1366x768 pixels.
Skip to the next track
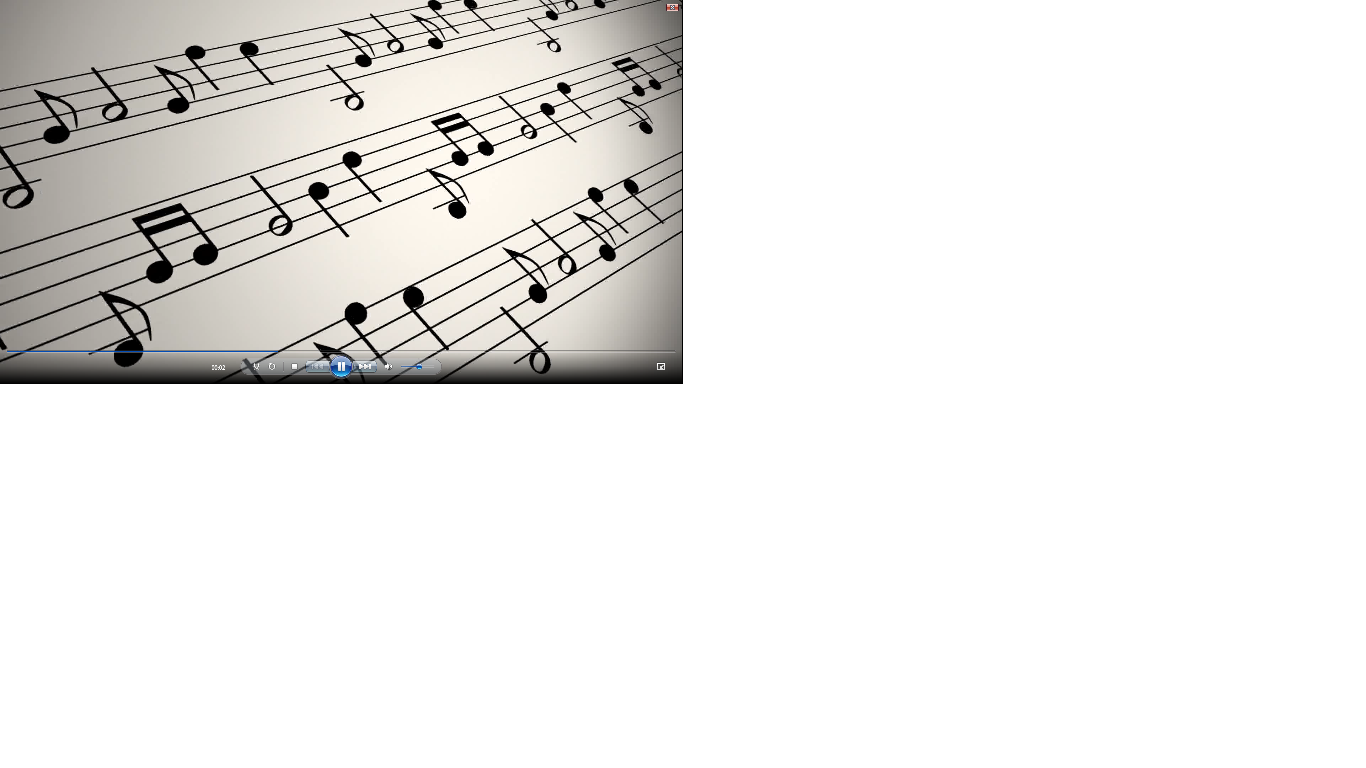[x=365, y=367]
